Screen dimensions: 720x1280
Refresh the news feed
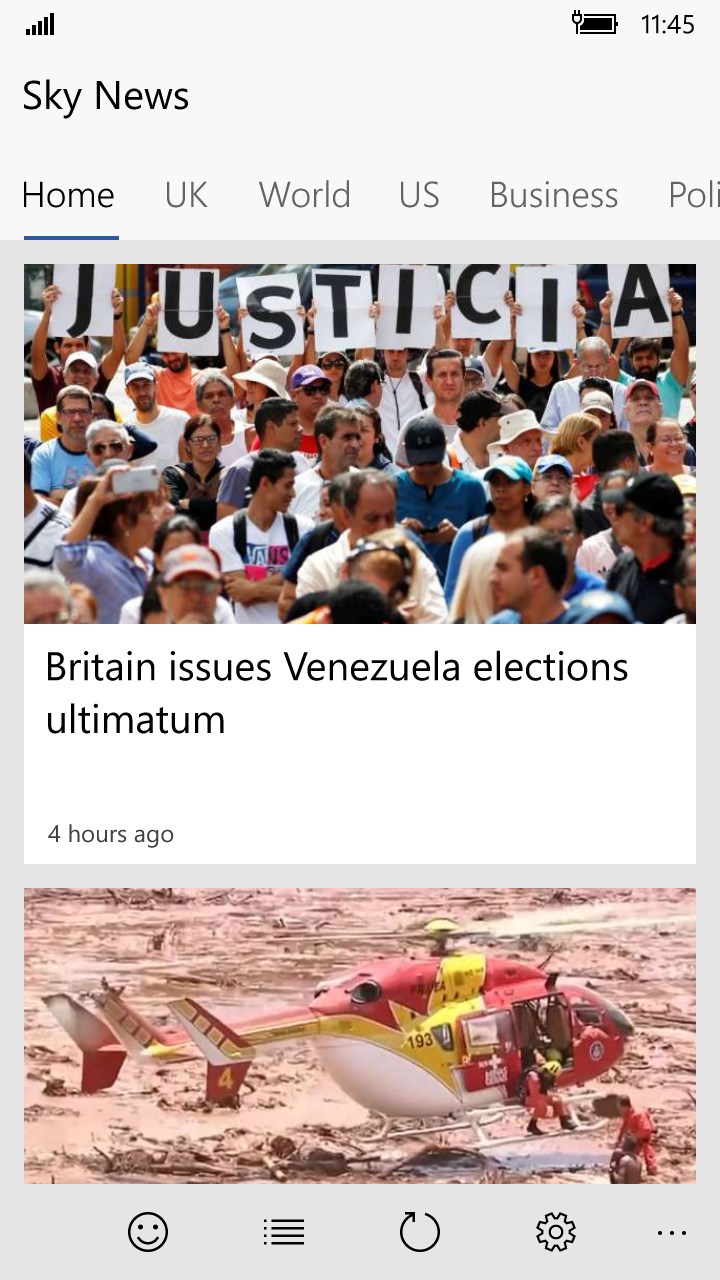pos(420,1232)
